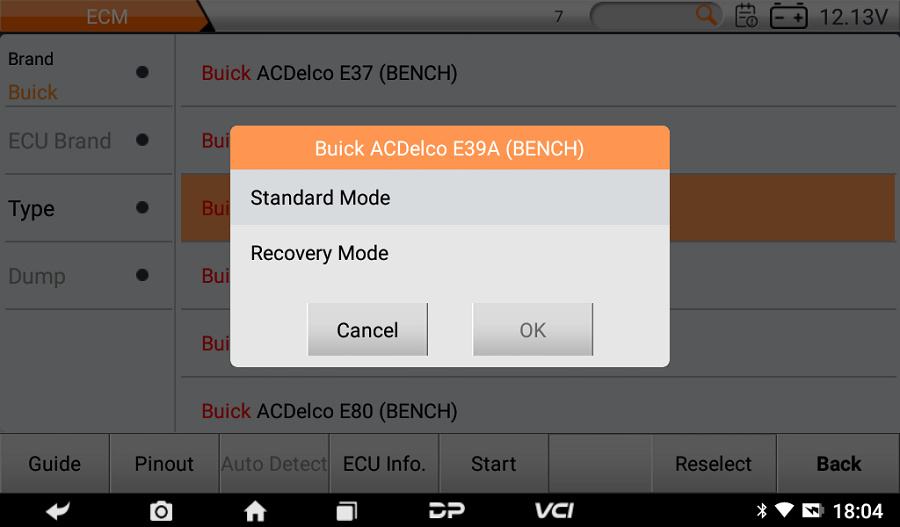
Task: Open the VCI connection status
Action: [553, 511]
